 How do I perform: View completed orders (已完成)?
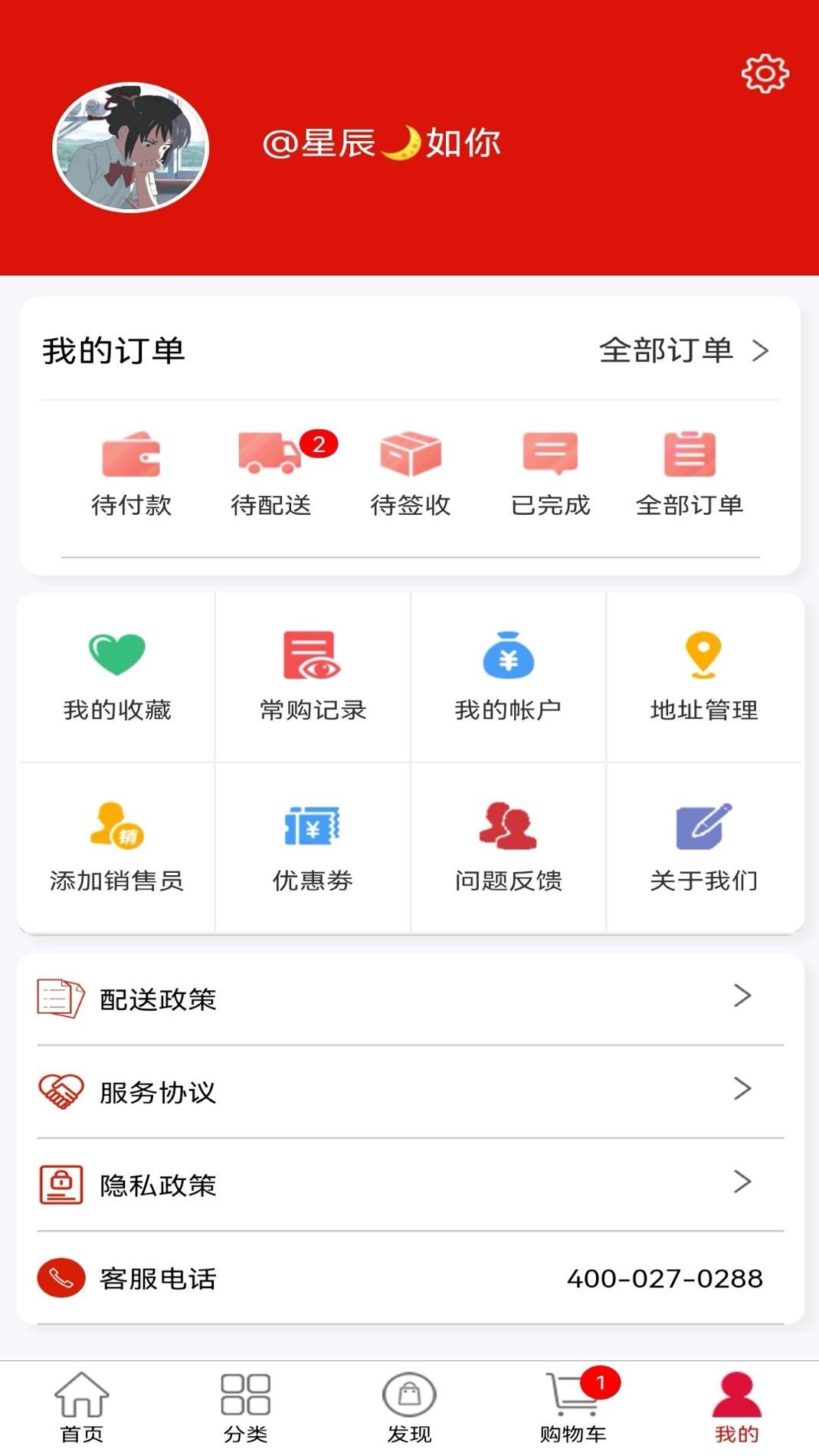[552, 471]
